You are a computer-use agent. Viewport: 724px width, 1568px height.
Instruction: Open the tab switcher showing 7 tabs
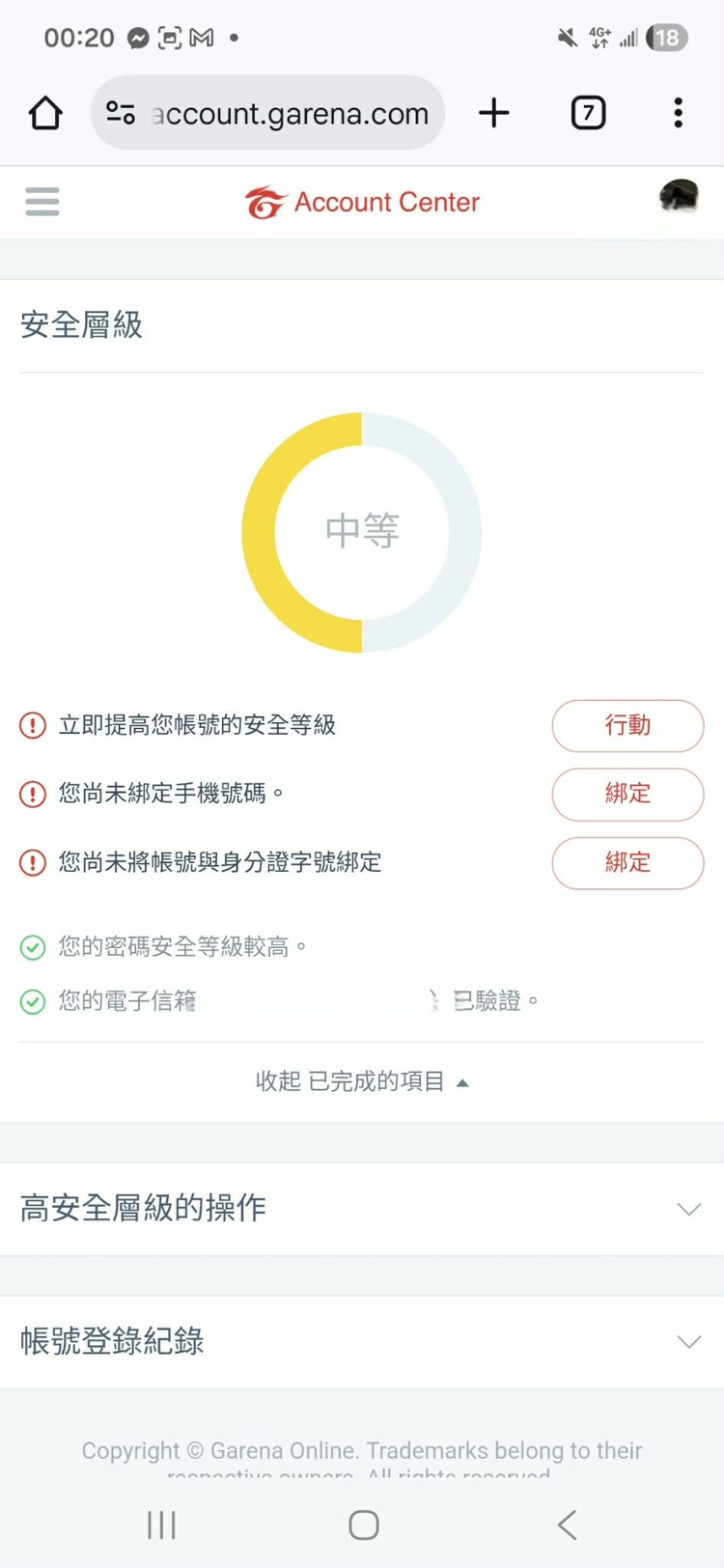pyautogui.click(x=587, y=113)
